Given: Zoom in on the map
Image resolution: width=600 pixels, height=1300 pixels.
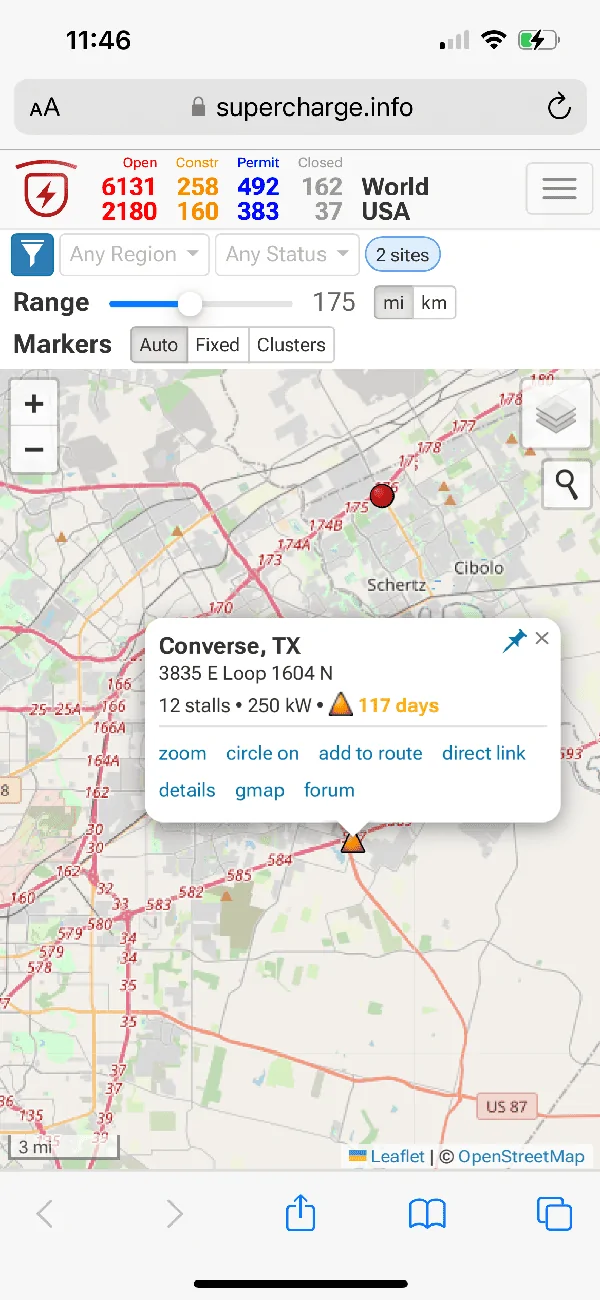Looking at the screenshot, I should pyautogui.click(x=34, y=404).
